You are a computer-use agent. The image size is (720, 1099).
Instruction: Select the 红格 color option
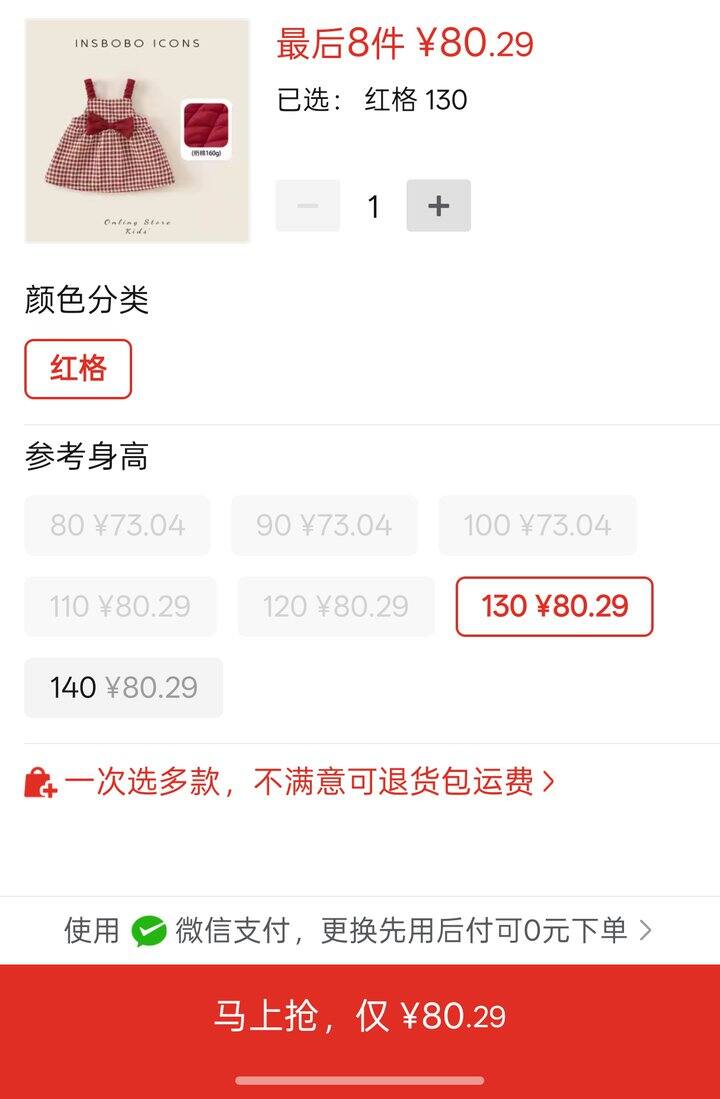78,369
